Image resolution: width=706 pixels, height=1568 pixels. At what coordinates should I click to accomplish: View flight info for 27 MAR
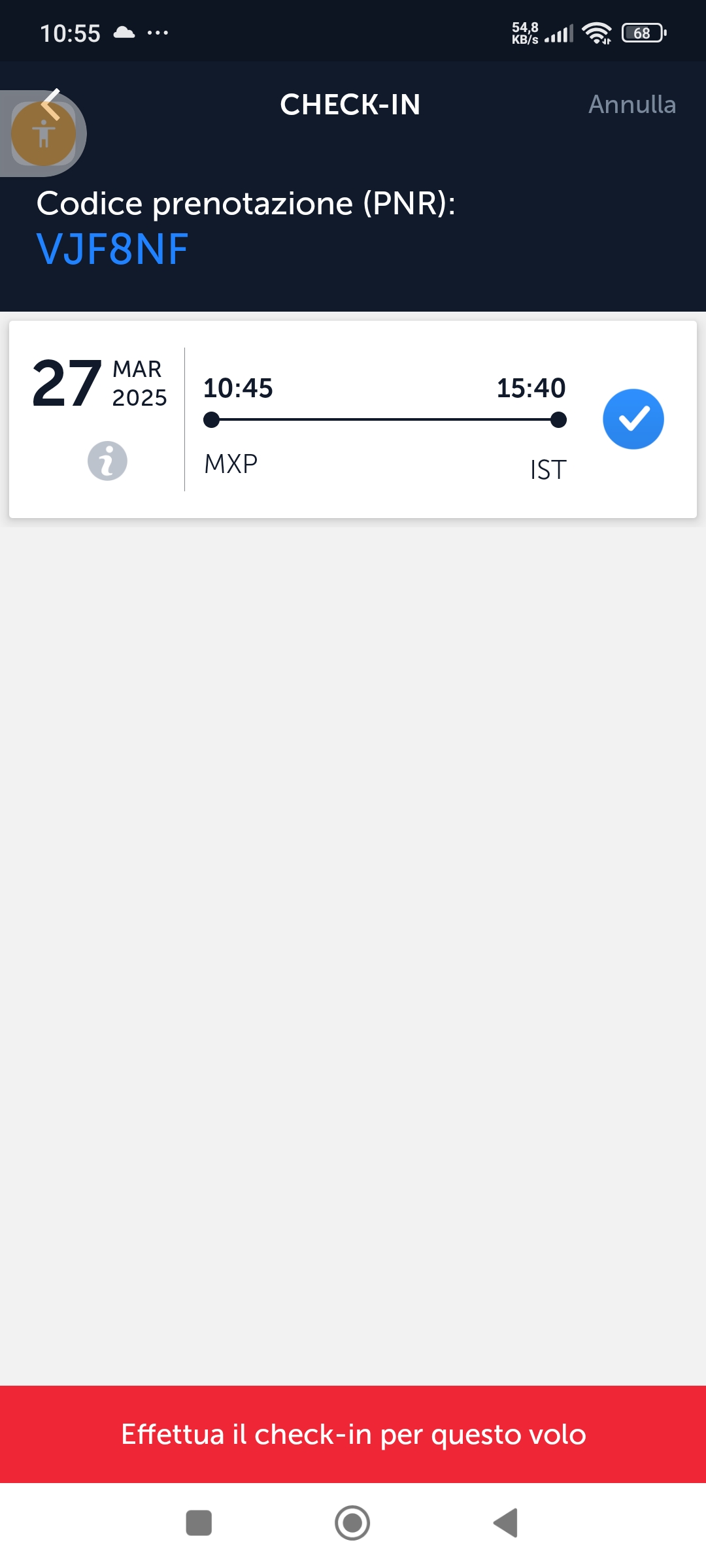[x=107, y=461]
